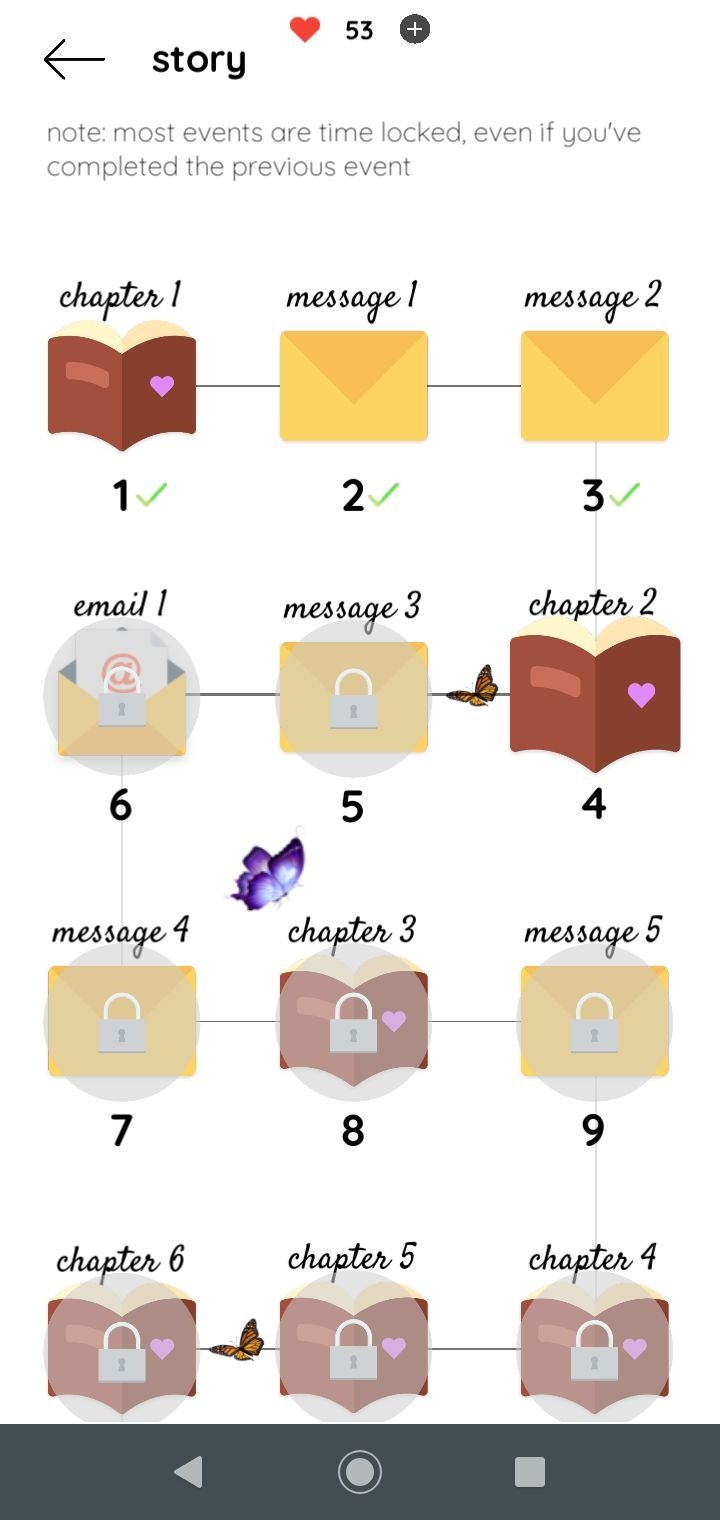Select locked message 5
The width and height of the screenshot is (720, 1520).
[x=594, y=1021]
